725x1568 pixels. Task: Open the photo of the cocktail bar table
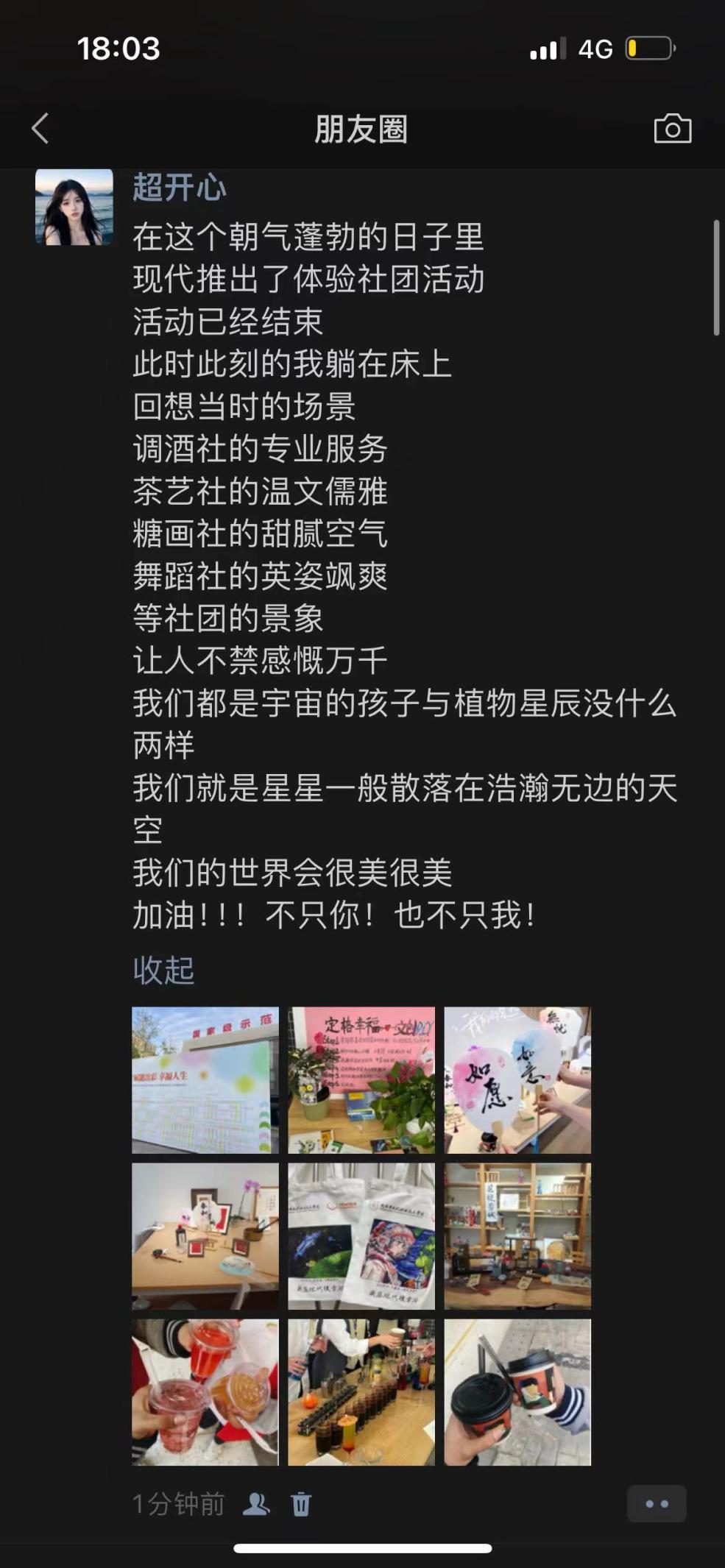coord(361,1392)
